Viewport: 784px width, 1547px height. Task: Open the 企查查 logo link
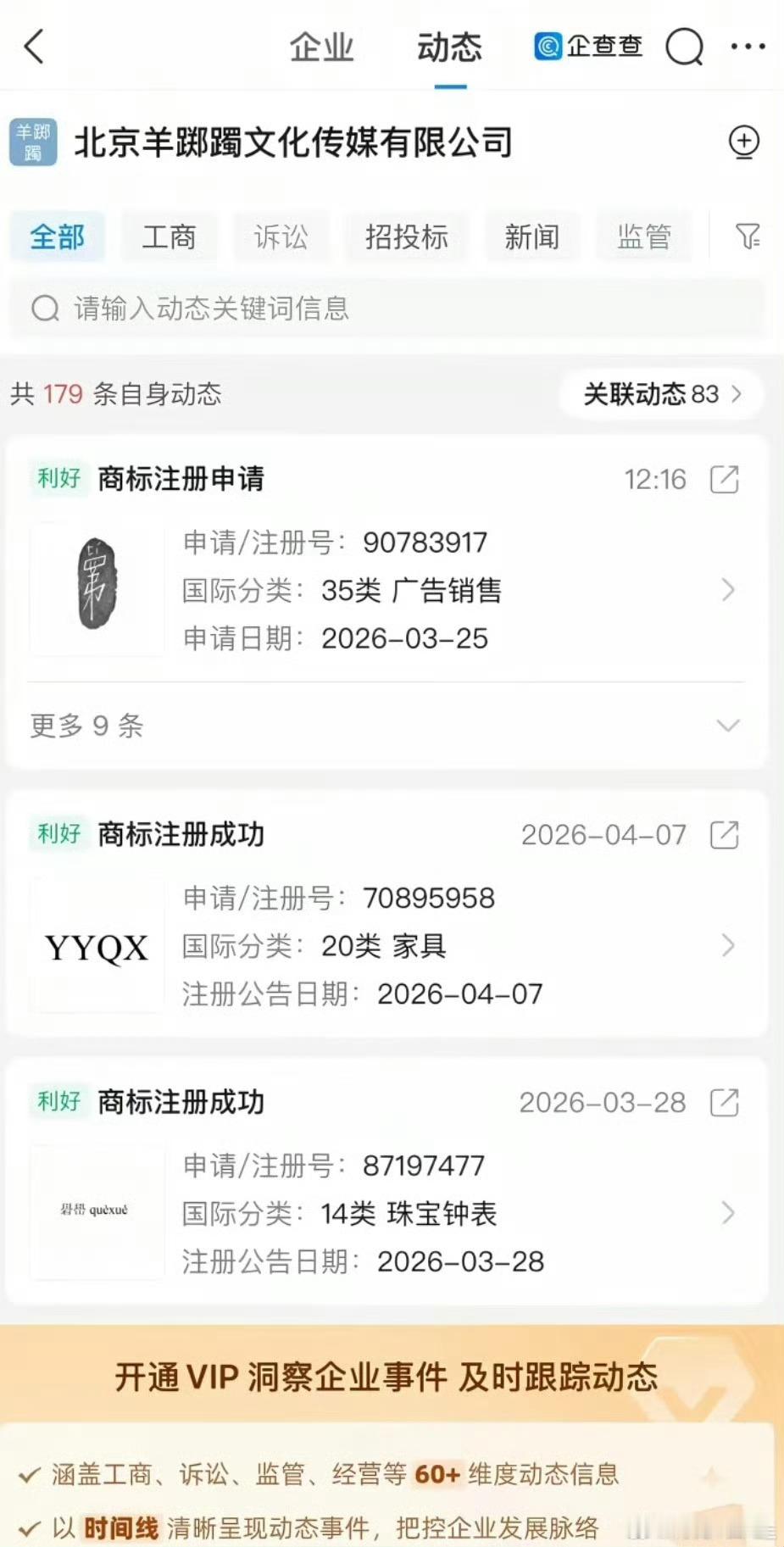(588, 47)
